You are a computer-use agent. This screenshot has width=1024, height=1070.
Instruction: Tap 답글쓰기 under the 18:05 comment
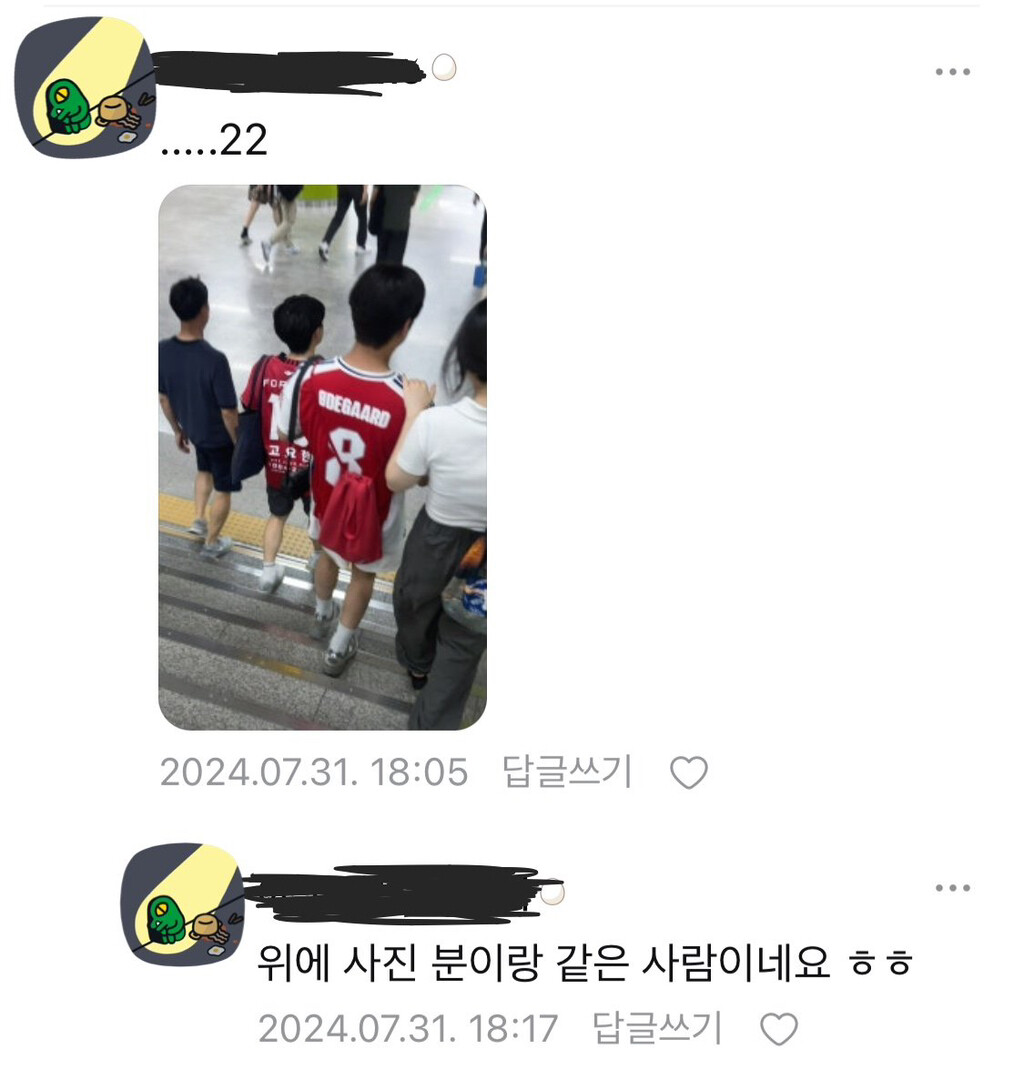pyautogui.click(x=568, y=772)
